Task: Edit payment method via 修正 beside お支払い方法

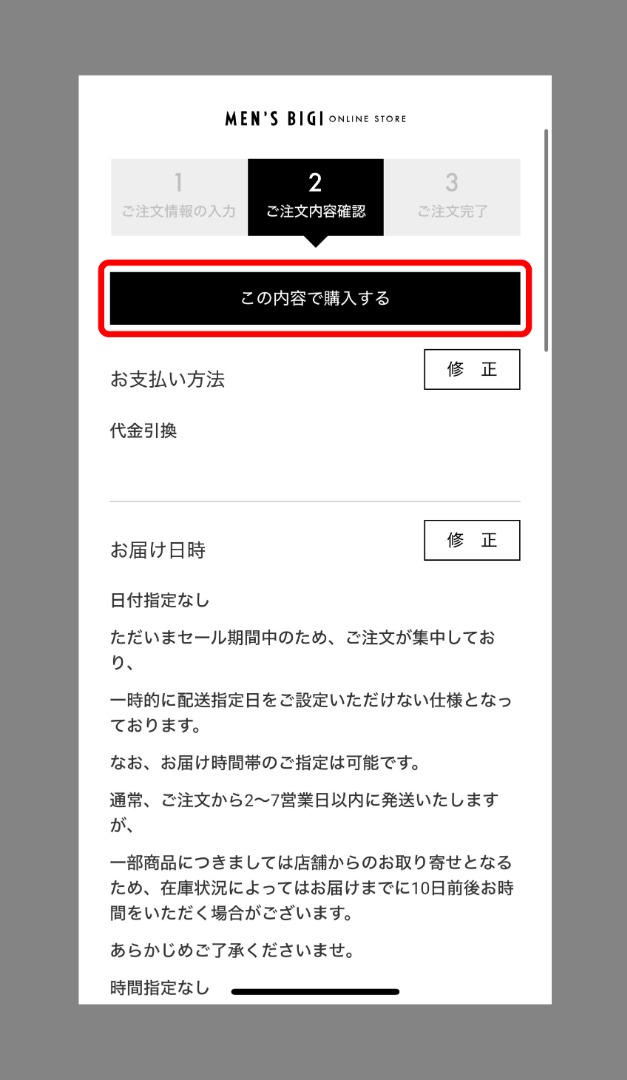Action: coord(471,369)
